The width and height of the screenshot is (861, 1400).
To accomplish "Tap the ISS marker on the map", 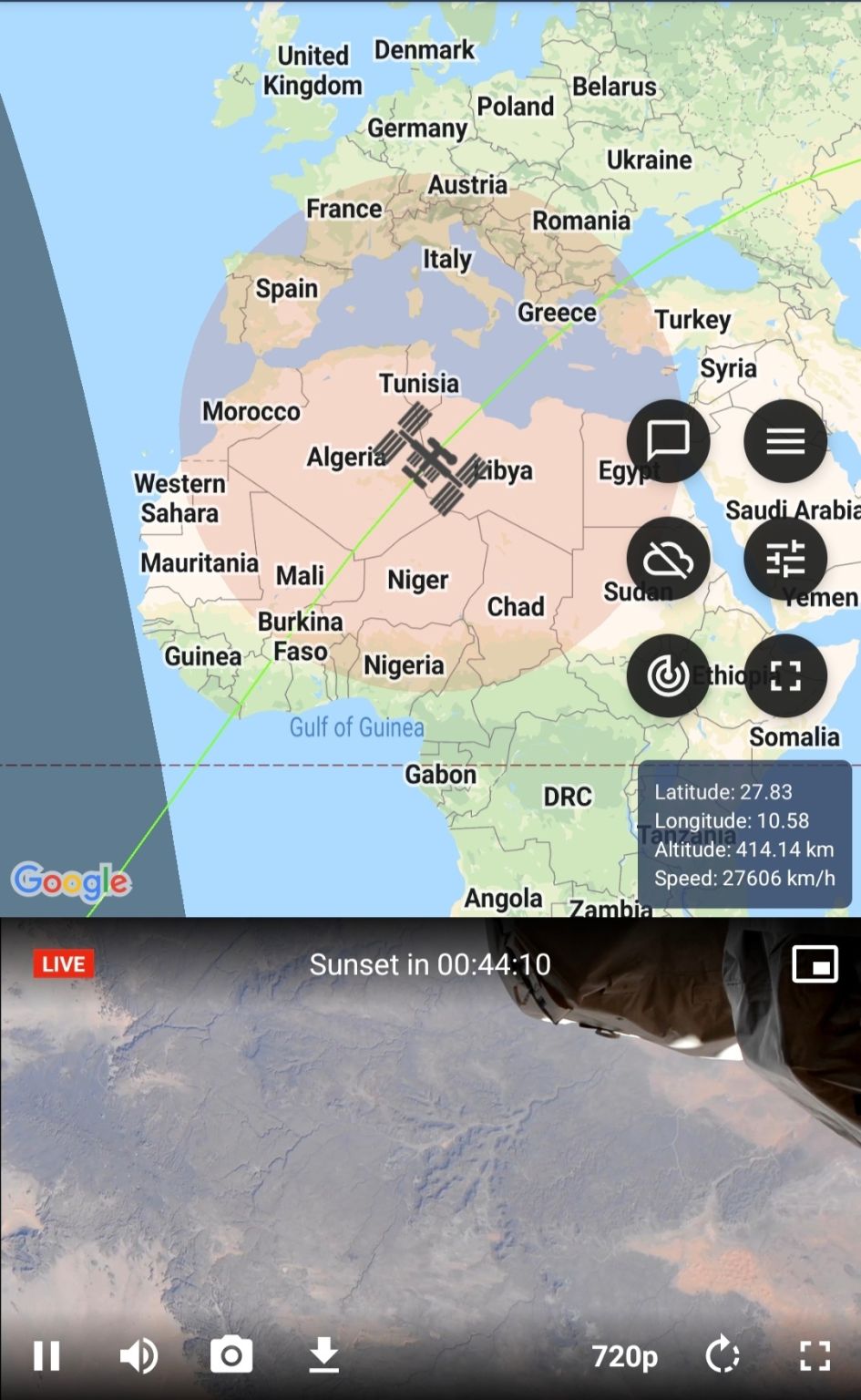I will 428,459.
